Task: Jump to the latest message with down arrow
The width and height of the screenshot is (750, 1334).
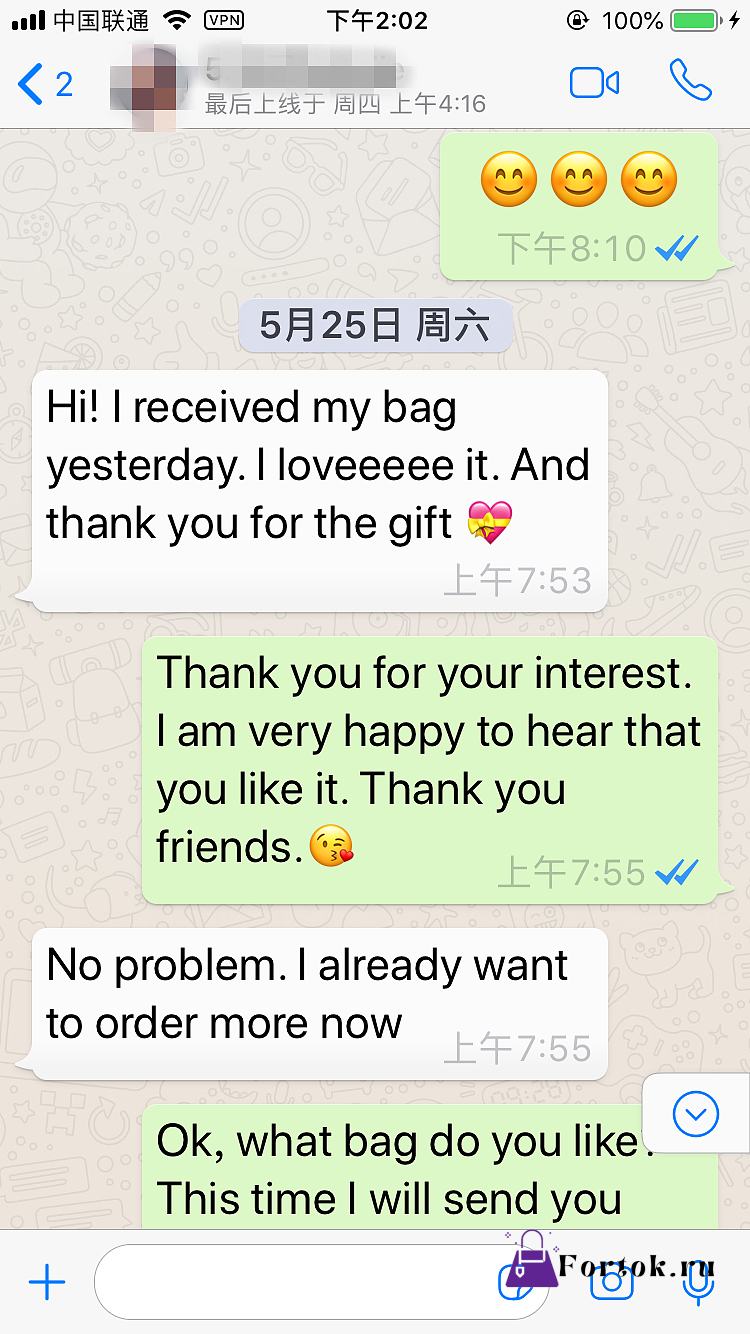Action: click(x=696, y=1114)
